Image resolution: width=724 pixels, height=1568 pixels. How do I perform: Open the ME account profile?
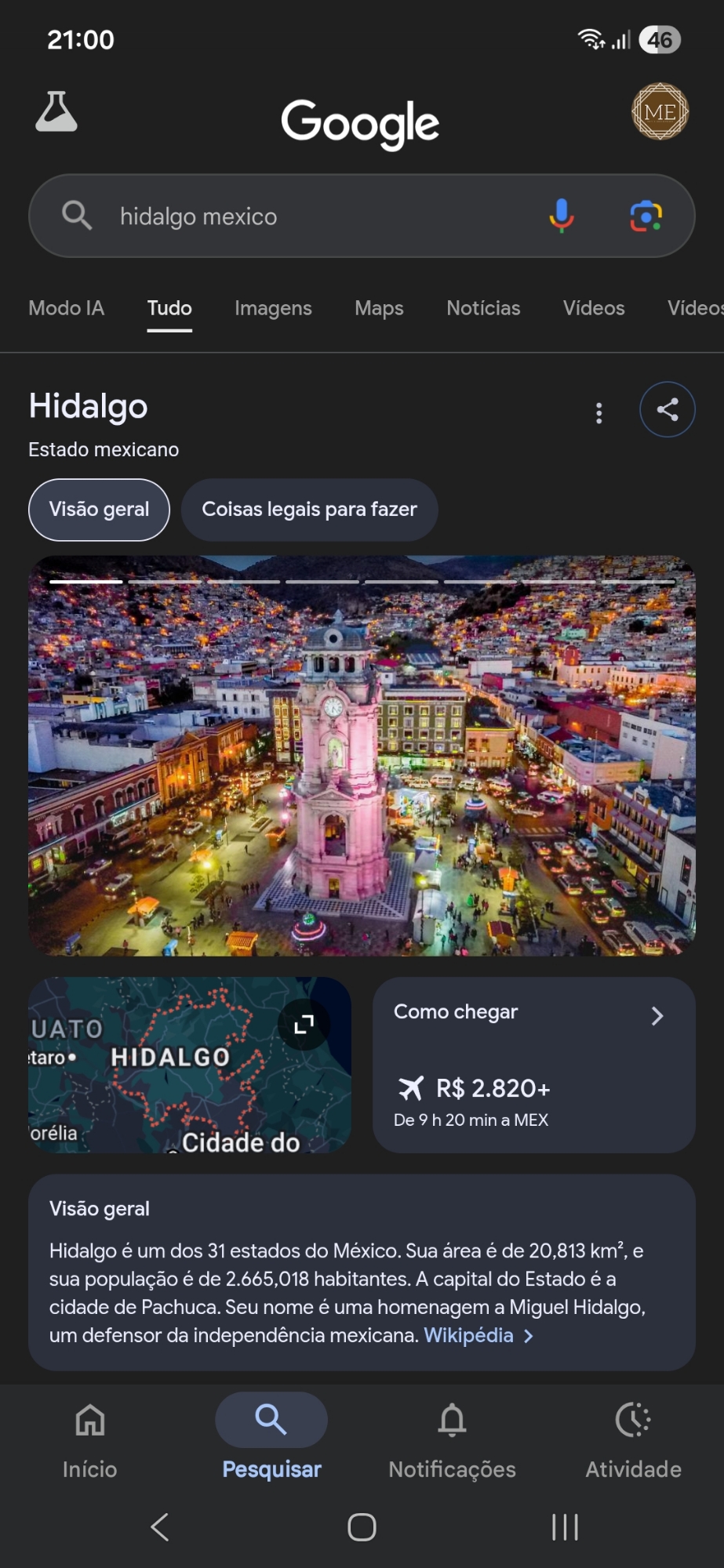[660, 112]
